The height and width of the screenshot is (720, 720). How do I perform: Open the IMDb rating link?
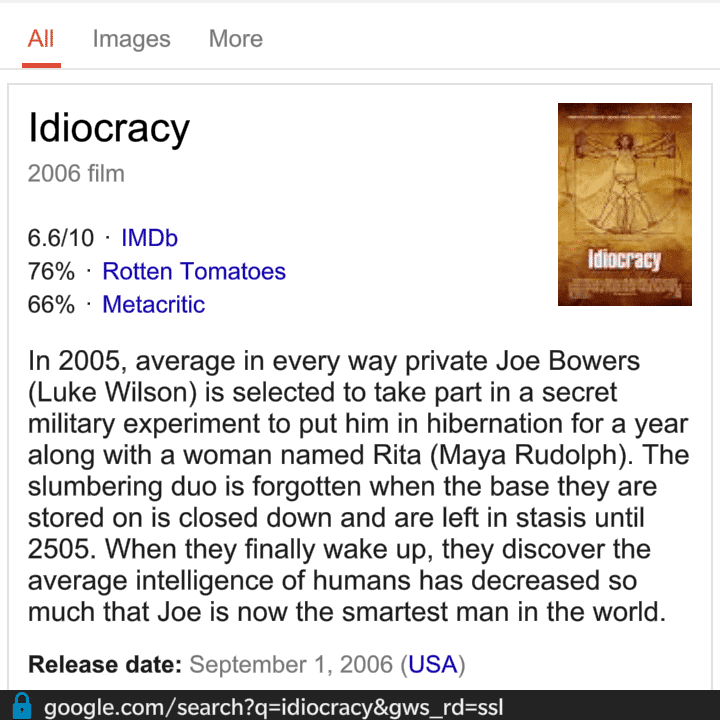(x=149, y=238)
